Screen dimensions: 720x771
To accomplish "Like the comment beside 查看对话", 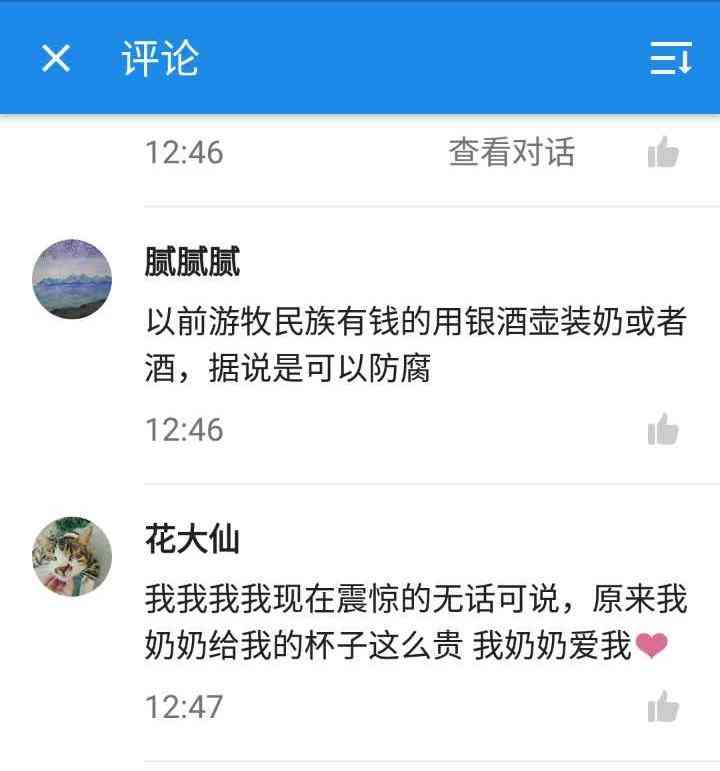I will coord(663,153).
